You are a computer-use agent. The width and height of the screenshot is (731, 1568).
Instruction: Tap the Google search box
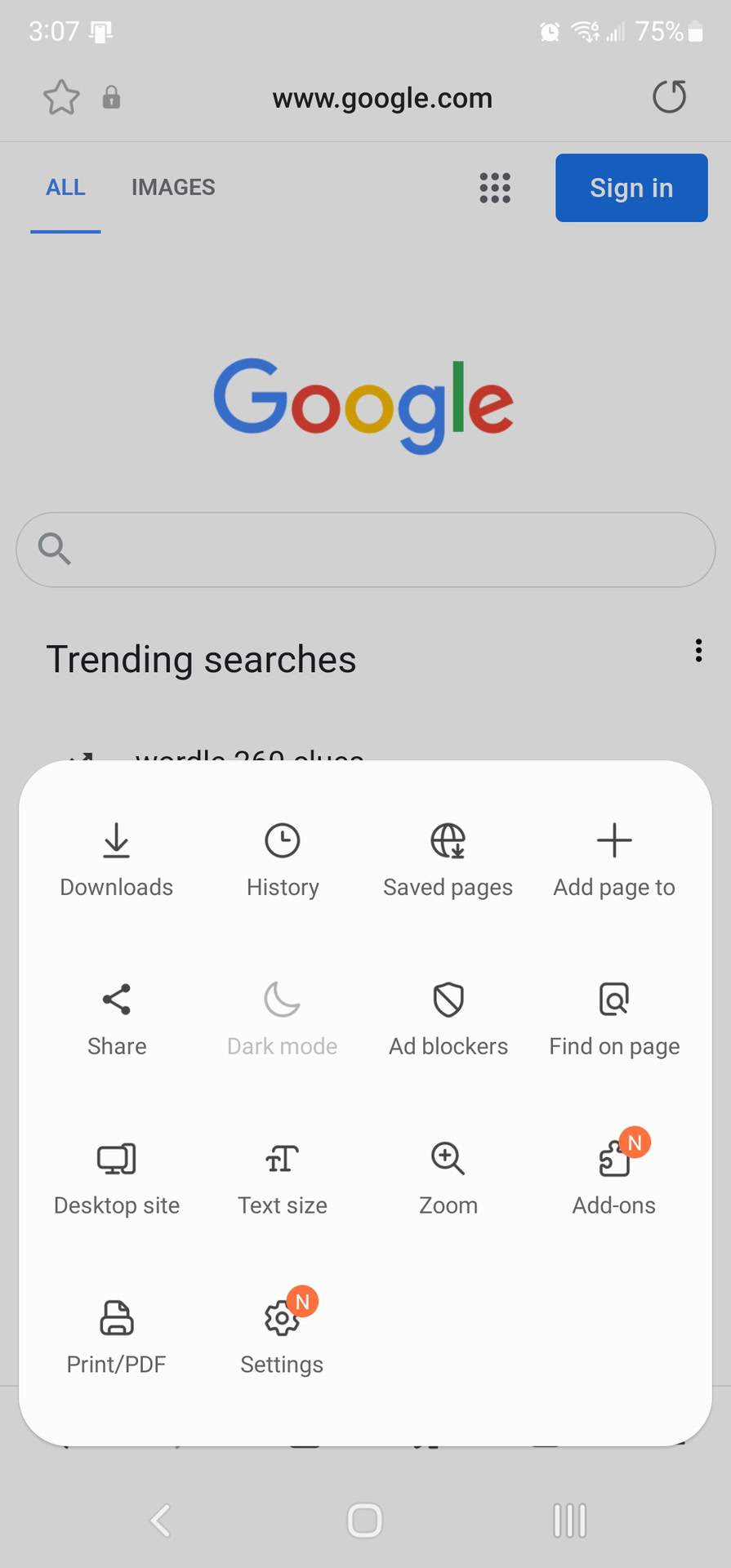click(x=366, y=550)
